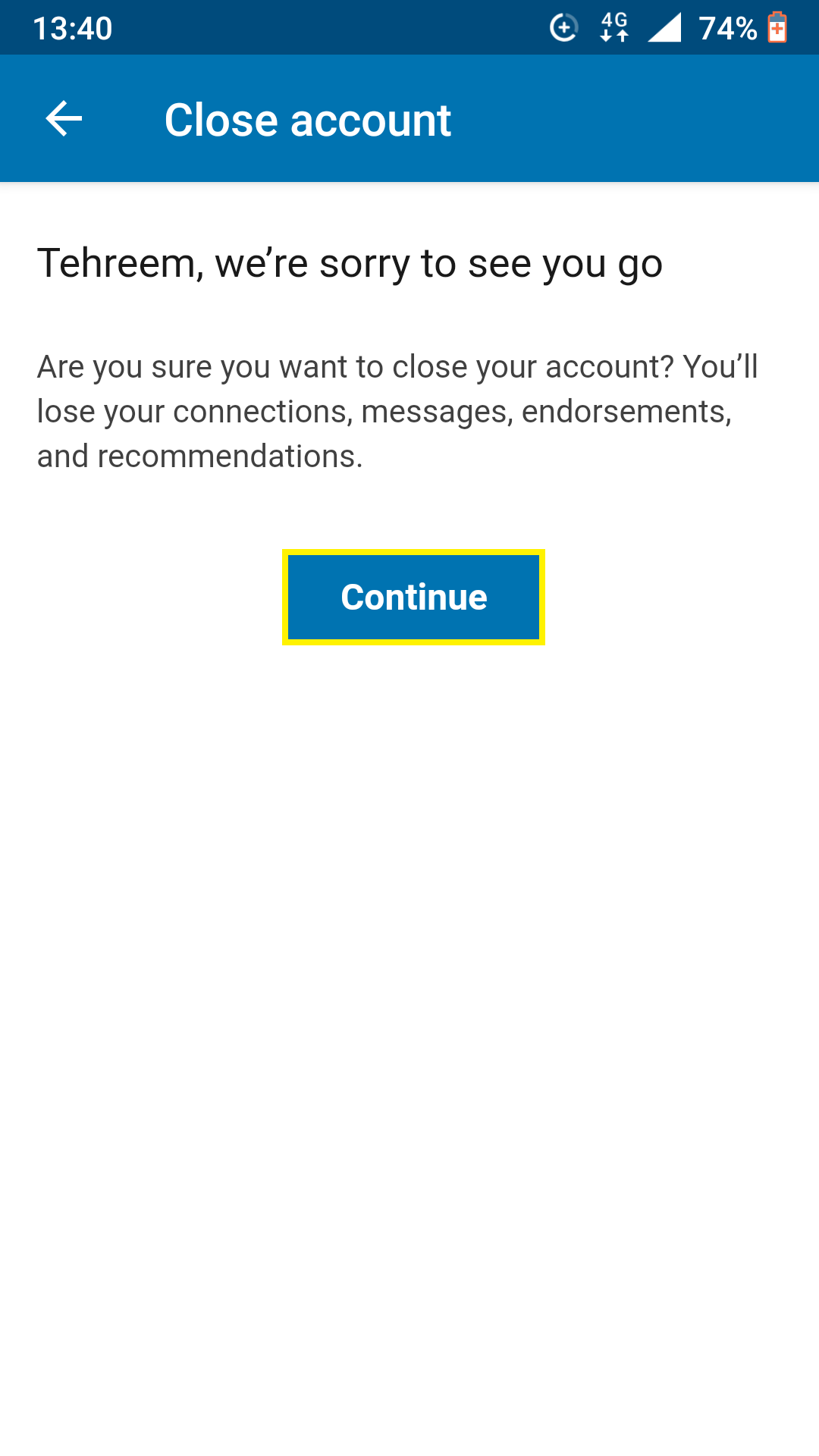Tap Continue to close the account
The width and height of the screenshot is (819, 1456).
click(414, 598)
